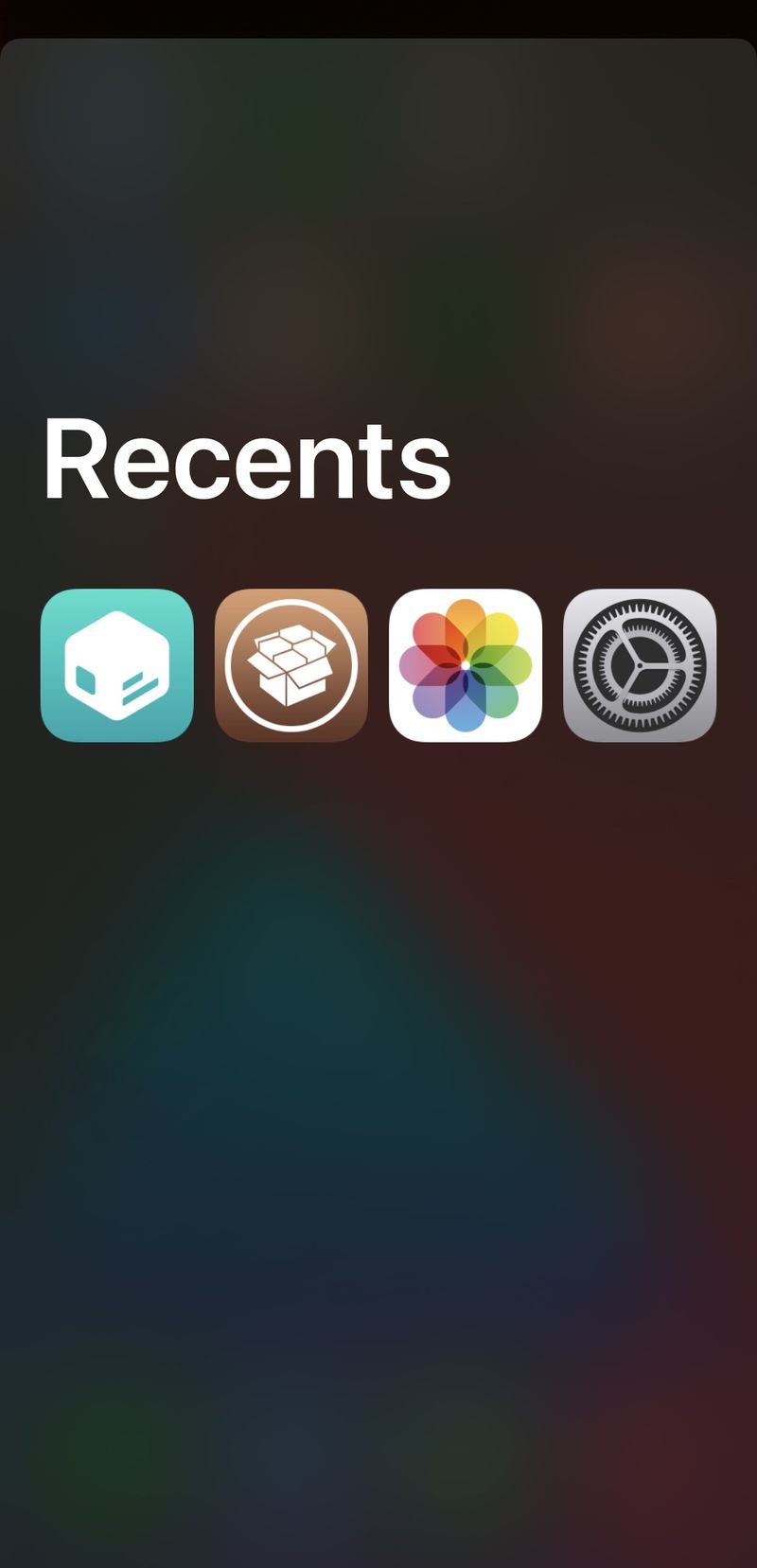Open the Settings app
757x1568 pixels.
coord(640,665)
